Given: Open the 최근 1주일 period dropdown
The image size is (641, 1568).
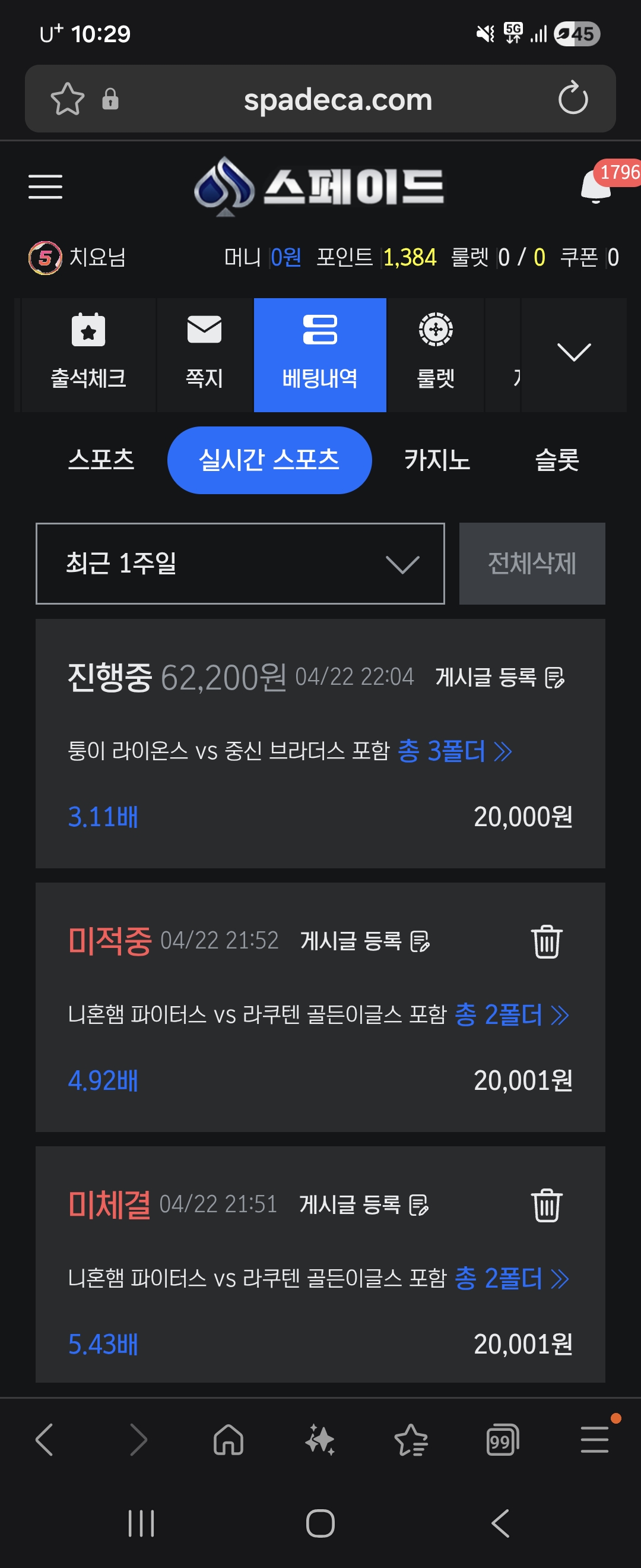Looking at the screenshot, I should click(x=240, y=563).
